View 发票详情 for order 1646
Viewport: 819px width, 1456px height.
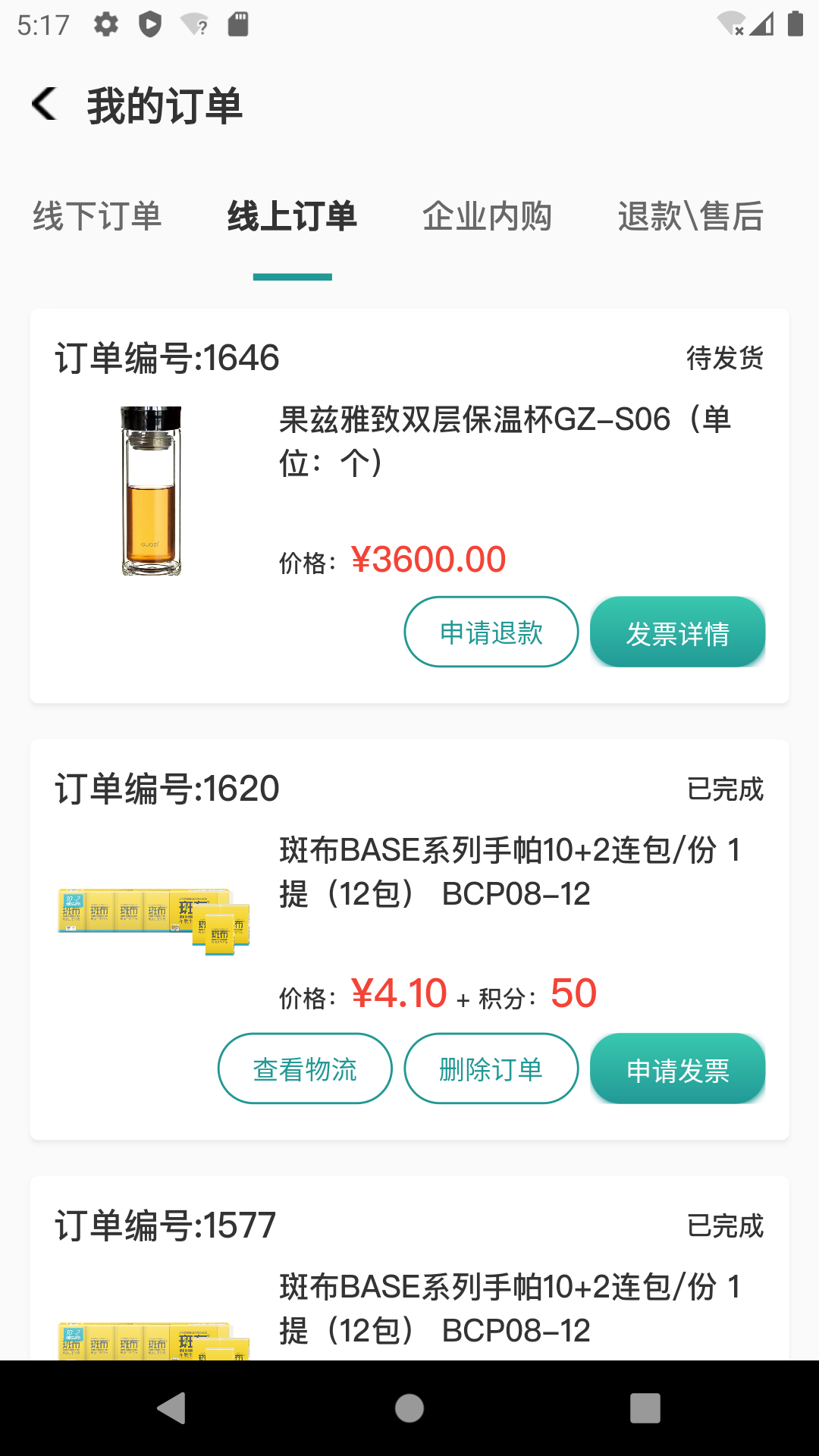click(x=677, y=632)
